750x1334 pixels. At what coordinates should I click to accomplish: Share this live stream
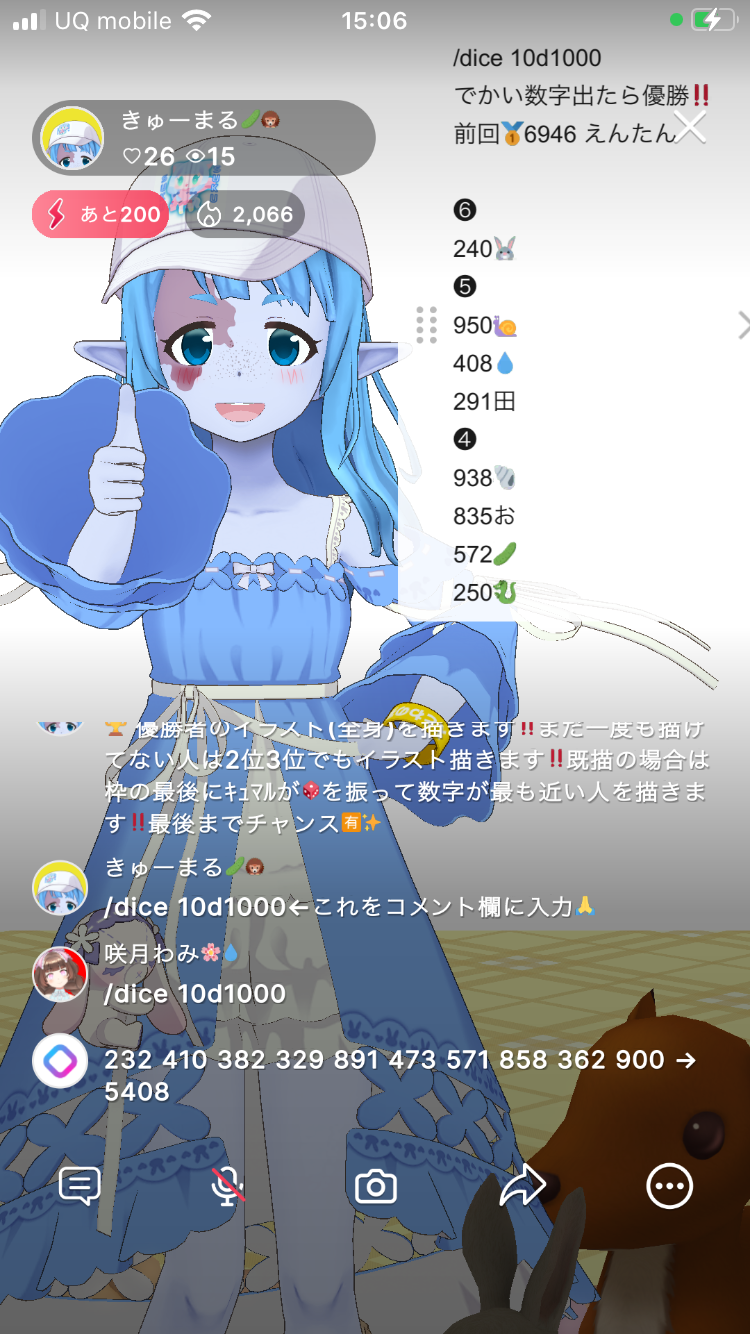point(522,1186)
